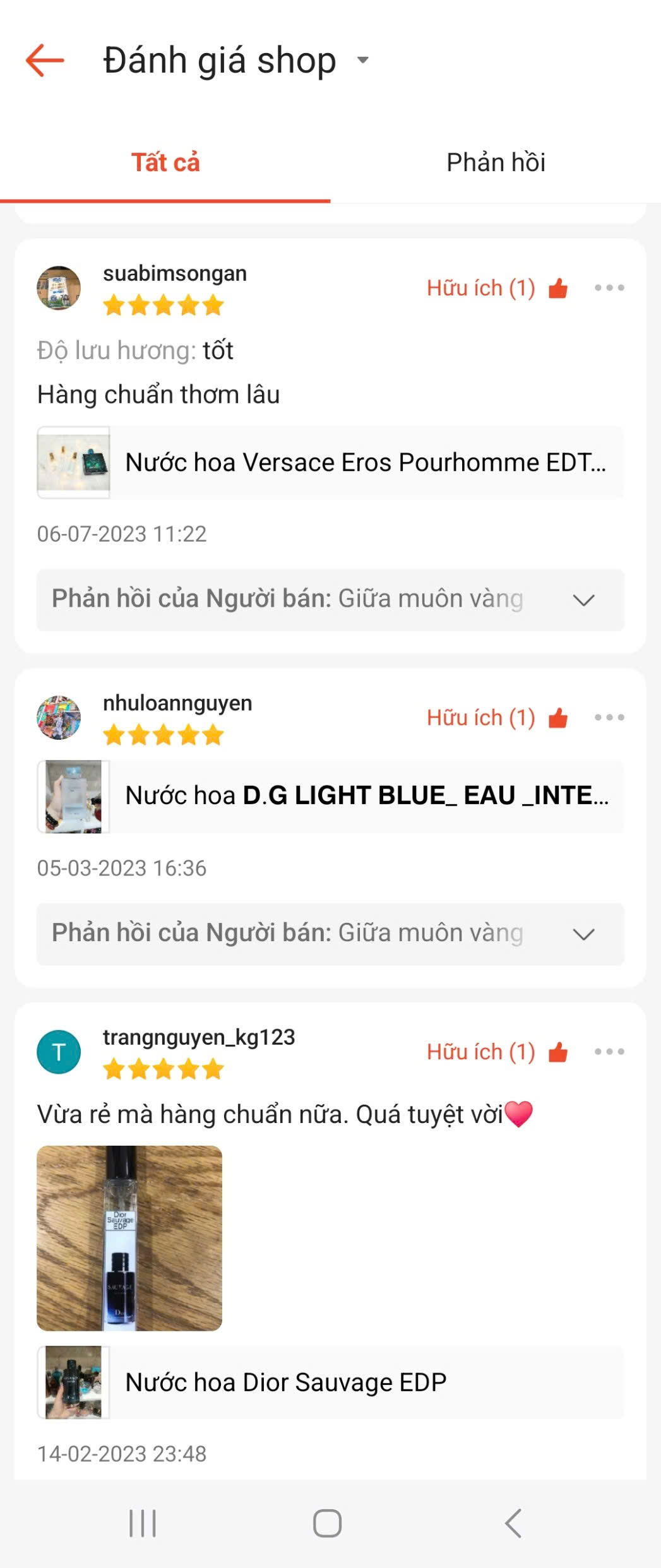
Task: Select the Tất cả tab
Action: 165,162
